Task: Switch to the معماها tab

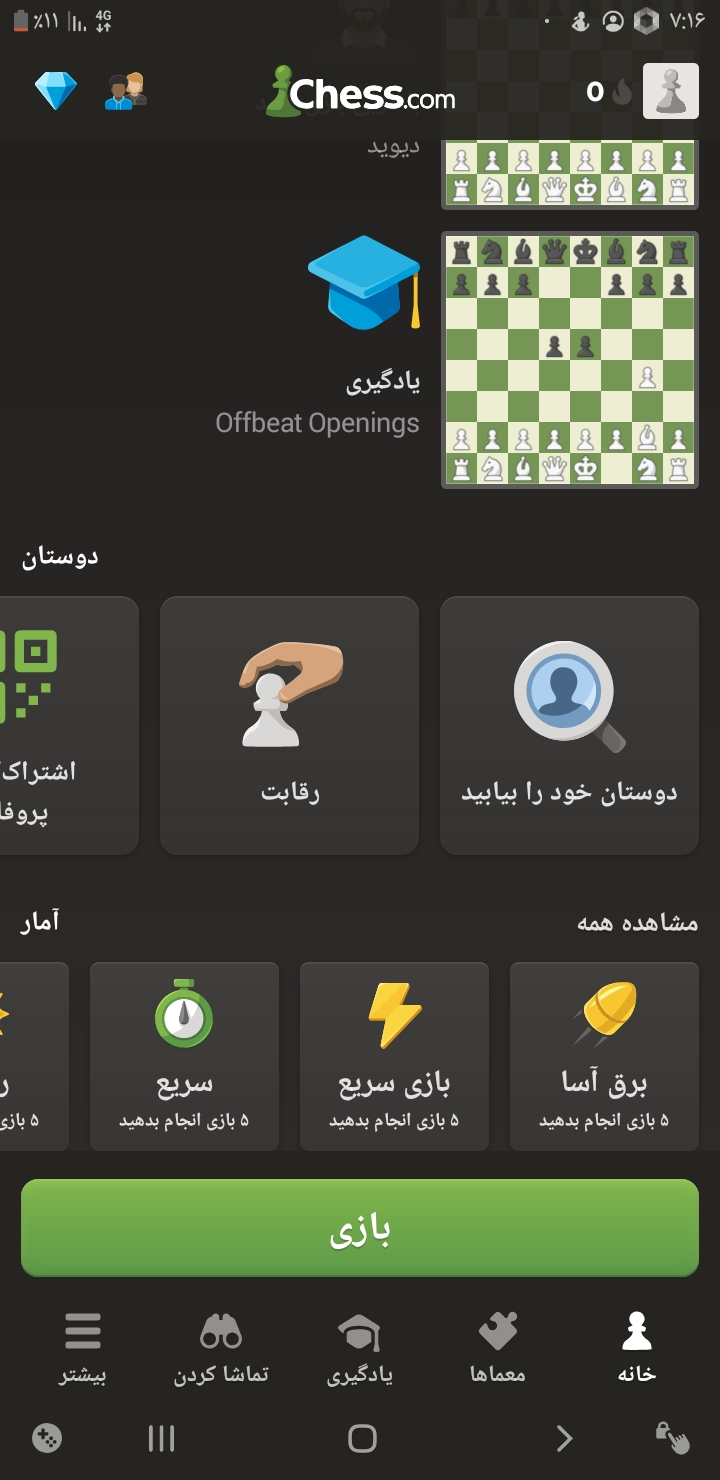Action: [x=498, y=1348]
